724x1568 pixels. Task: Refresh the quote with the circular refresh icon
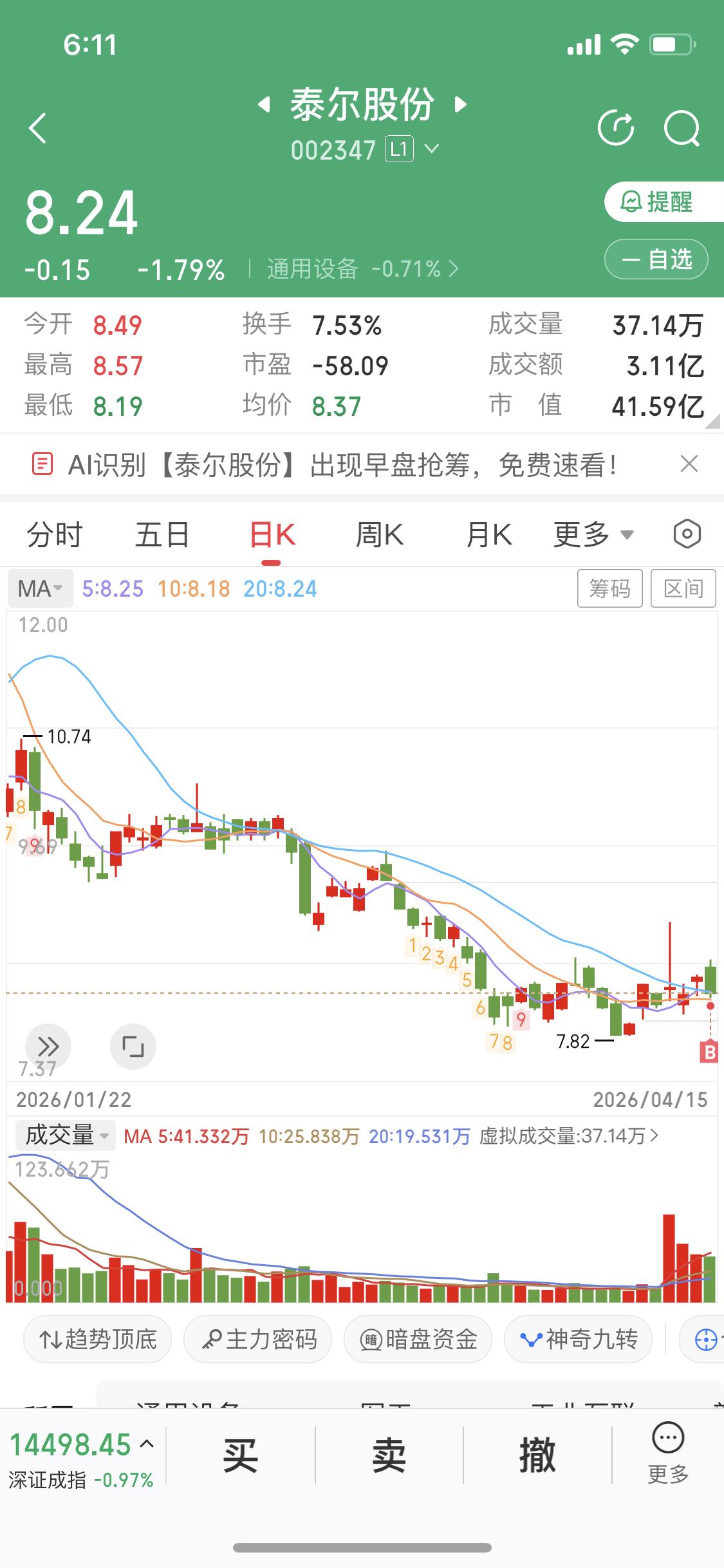point(617,127)
